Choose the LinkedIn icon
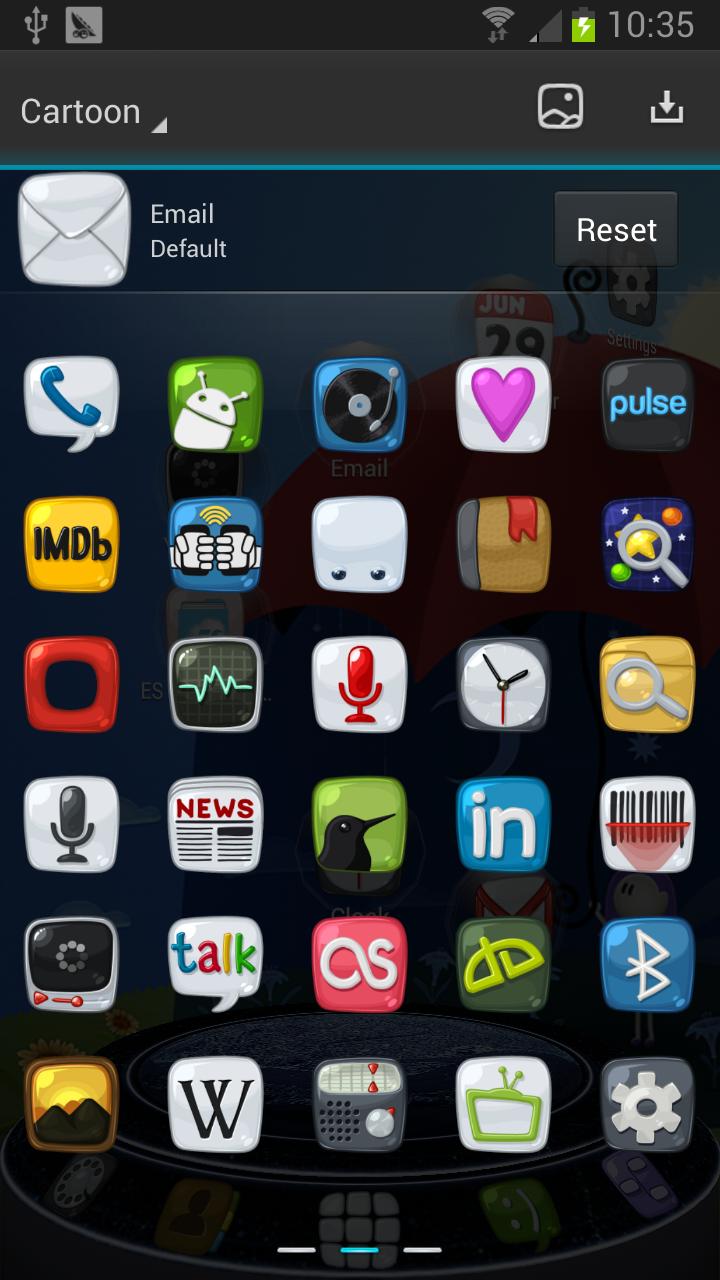Viewport: 720px width, 1280px height. coord(503,824)
